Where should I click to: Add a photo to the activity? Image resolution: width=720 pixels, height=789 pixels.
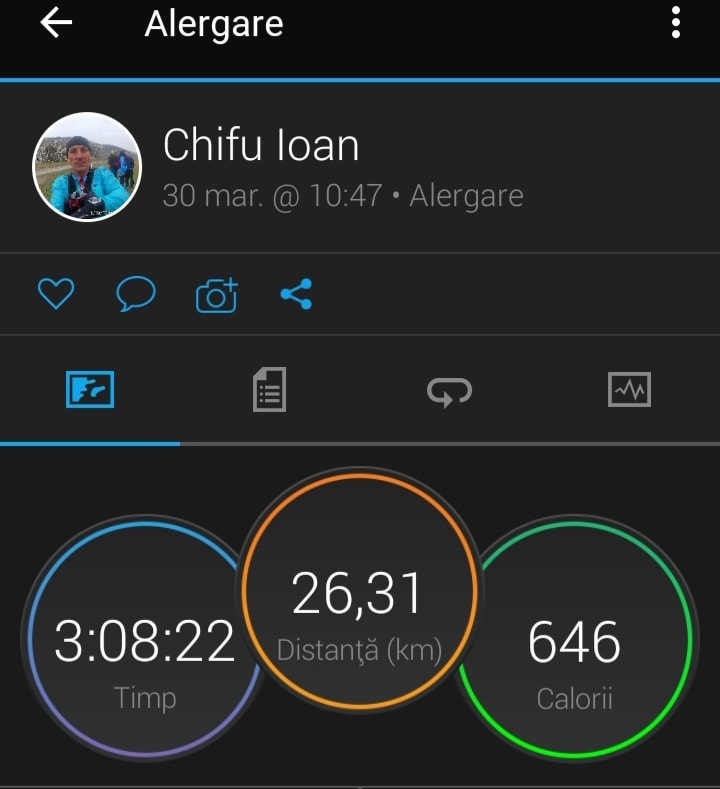(217, 295)
